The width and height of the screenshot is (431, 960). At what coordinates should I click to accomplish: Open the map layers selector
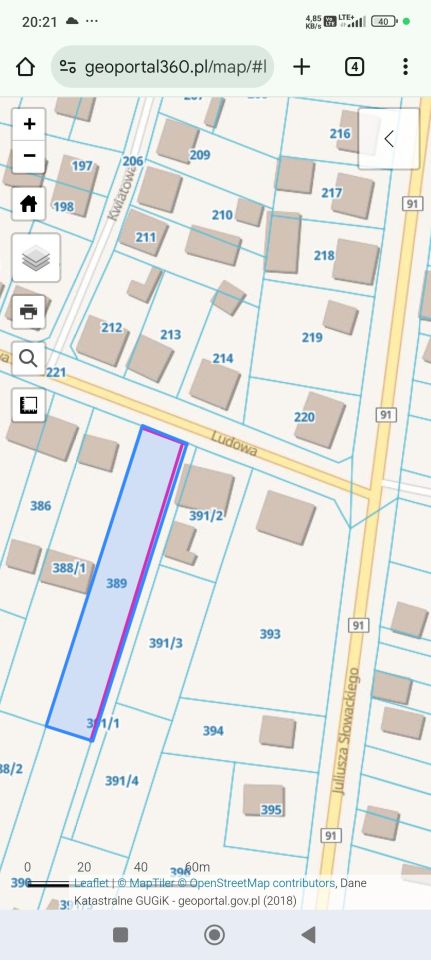click(36, 258)
